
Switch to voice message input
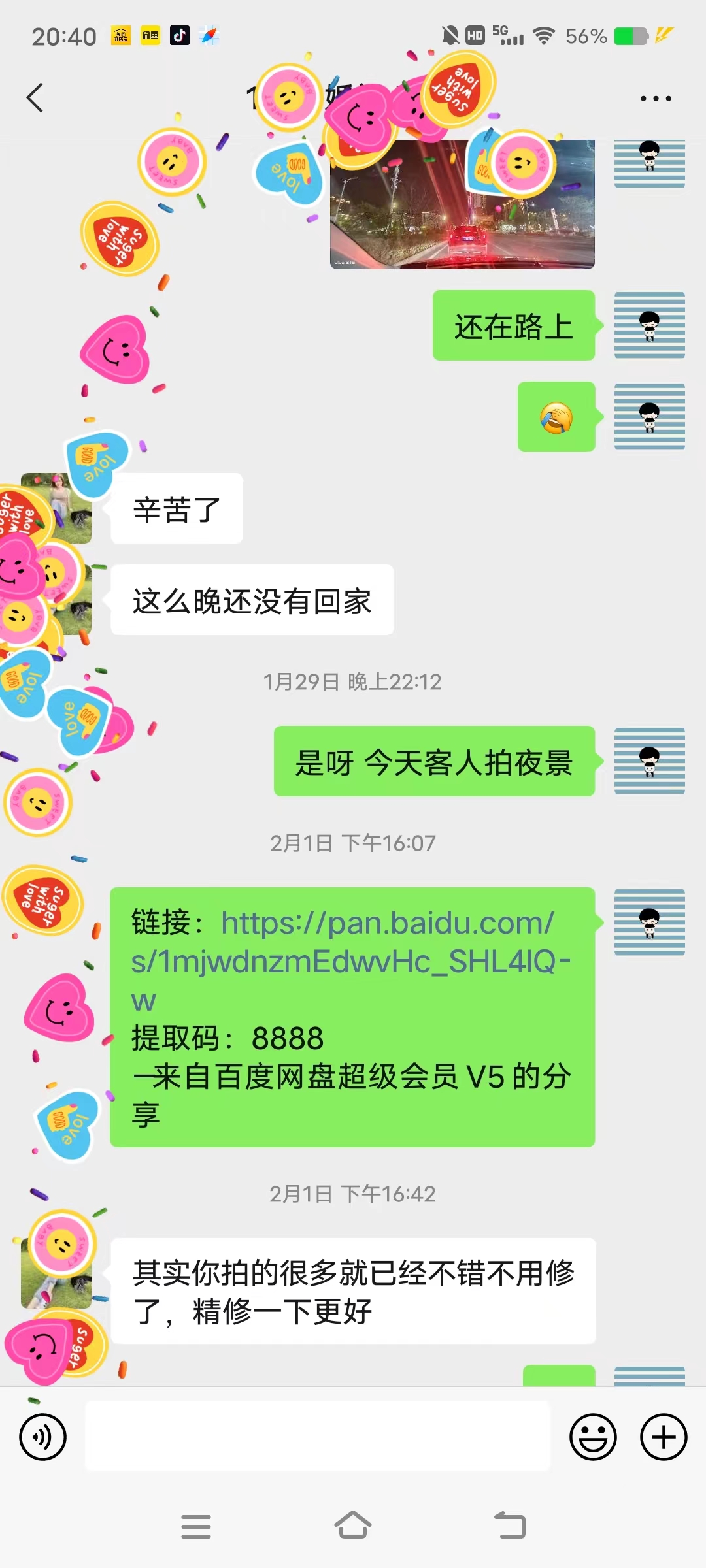43,1437
